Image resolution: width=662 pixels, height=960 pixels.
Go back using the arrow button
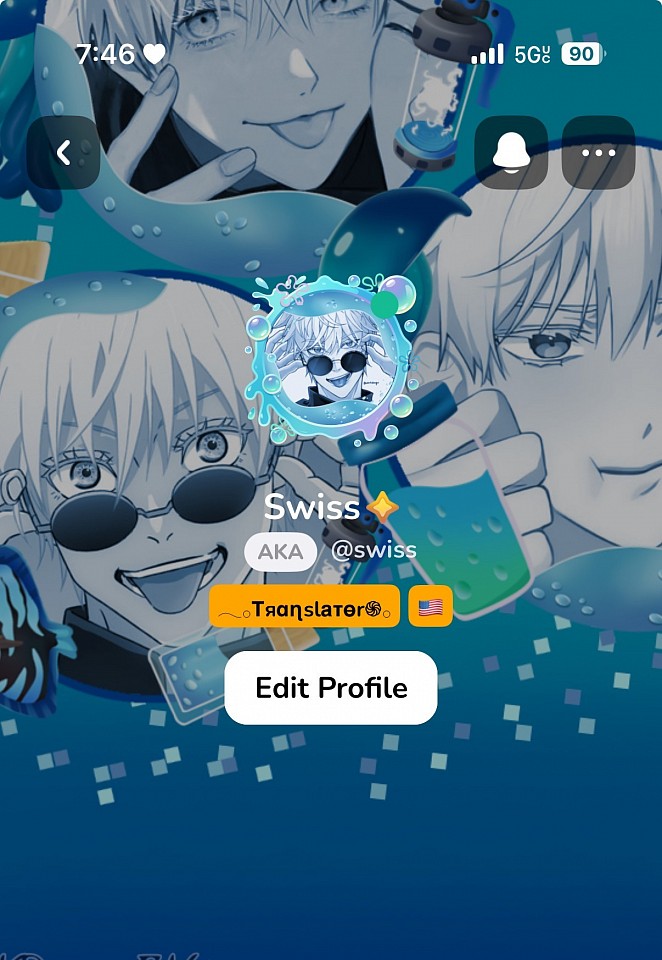pos(63,152)
